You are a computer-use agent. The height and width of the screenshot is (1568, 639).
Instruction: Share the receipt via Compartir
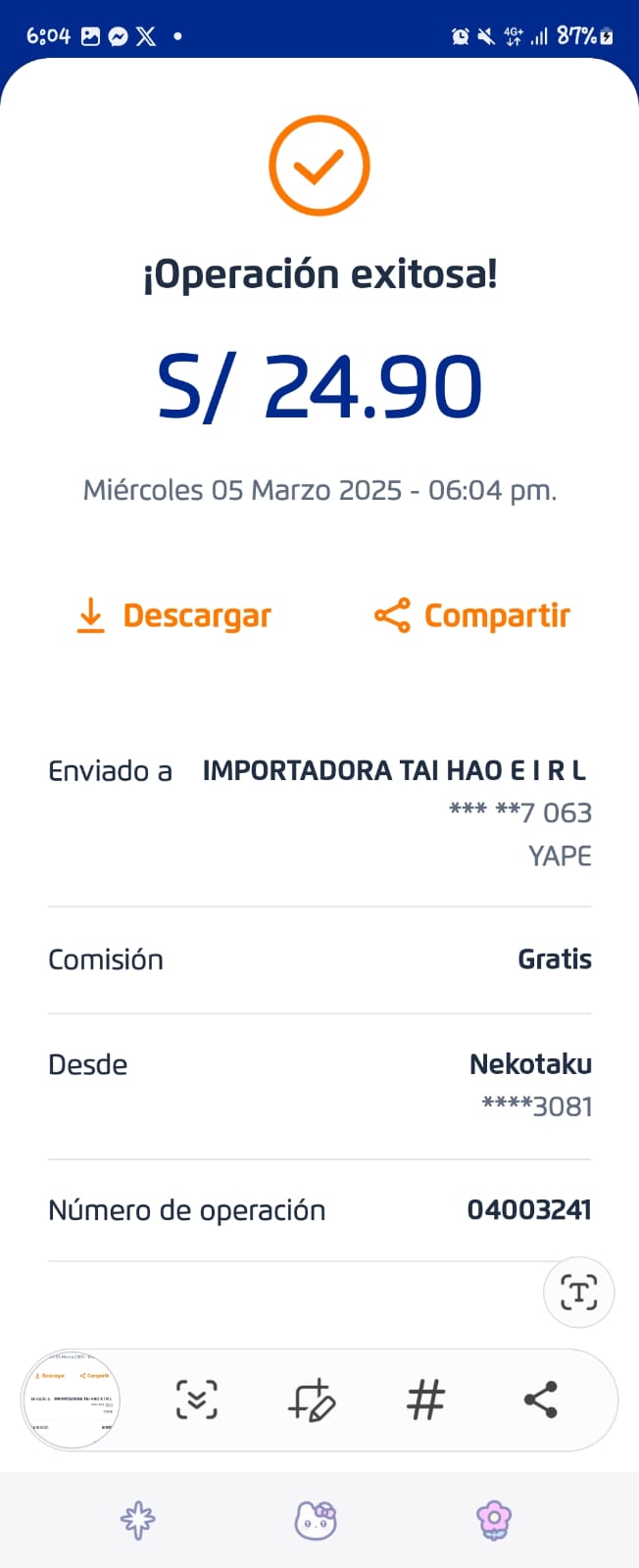472,615
